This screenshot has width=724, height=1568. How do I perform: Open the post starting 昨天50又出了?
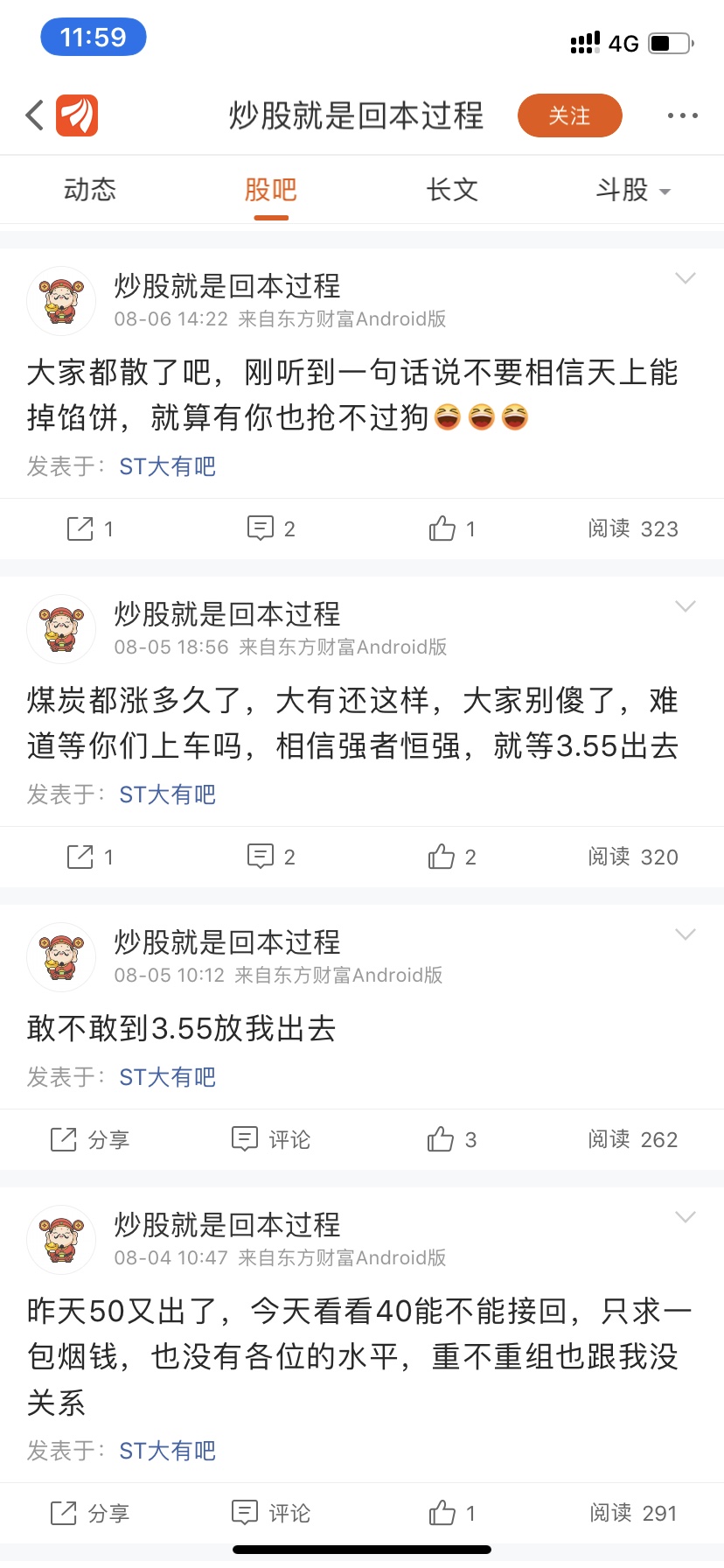tap(359, 1356)
